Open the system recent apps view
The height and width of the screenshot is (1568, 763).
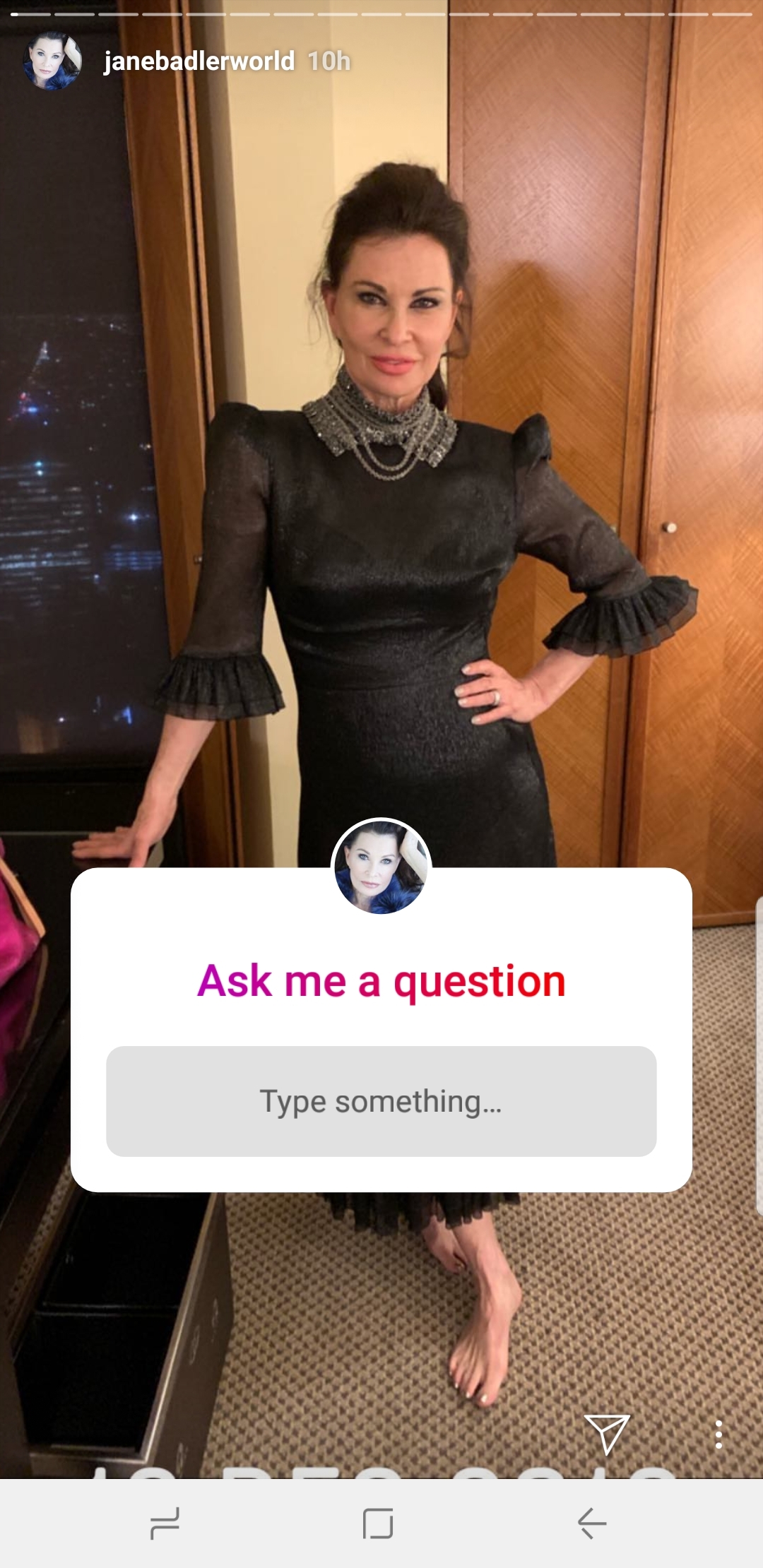[165, 1523]
